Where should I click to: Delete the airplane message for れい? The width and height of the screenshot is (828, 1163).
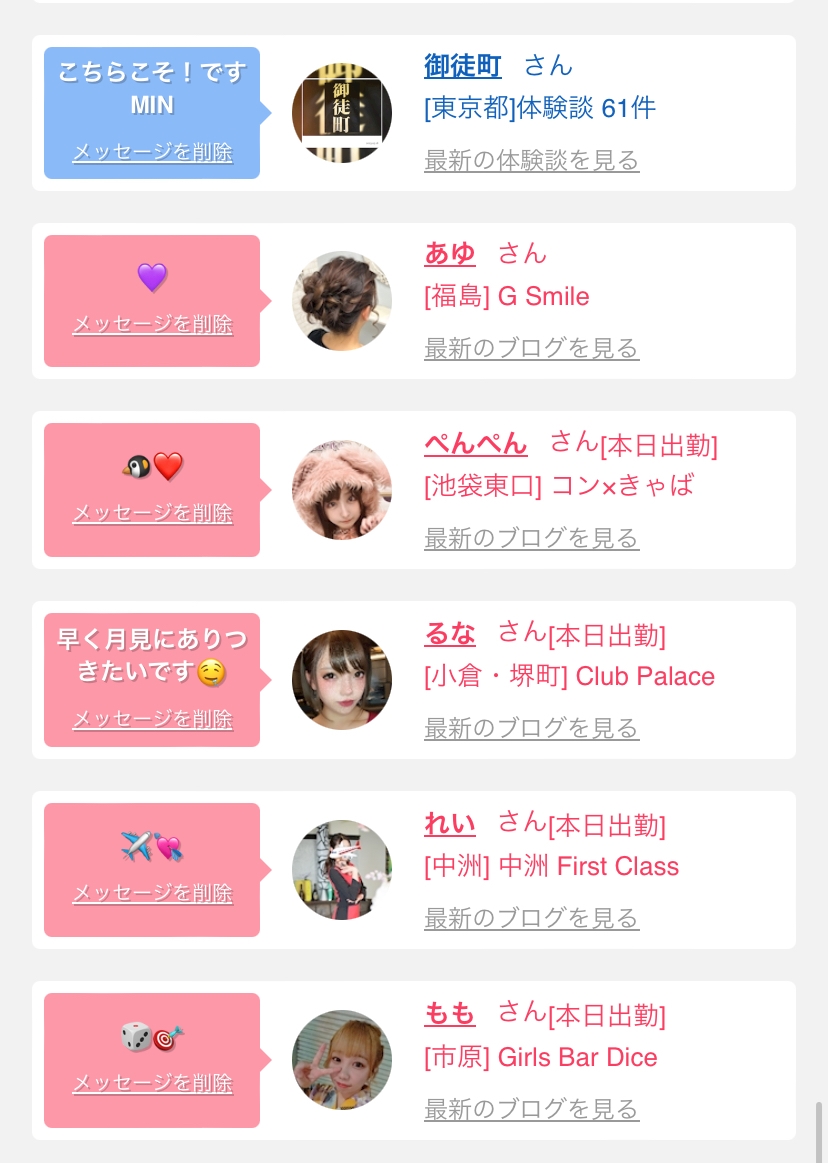[x=153, y=892]
